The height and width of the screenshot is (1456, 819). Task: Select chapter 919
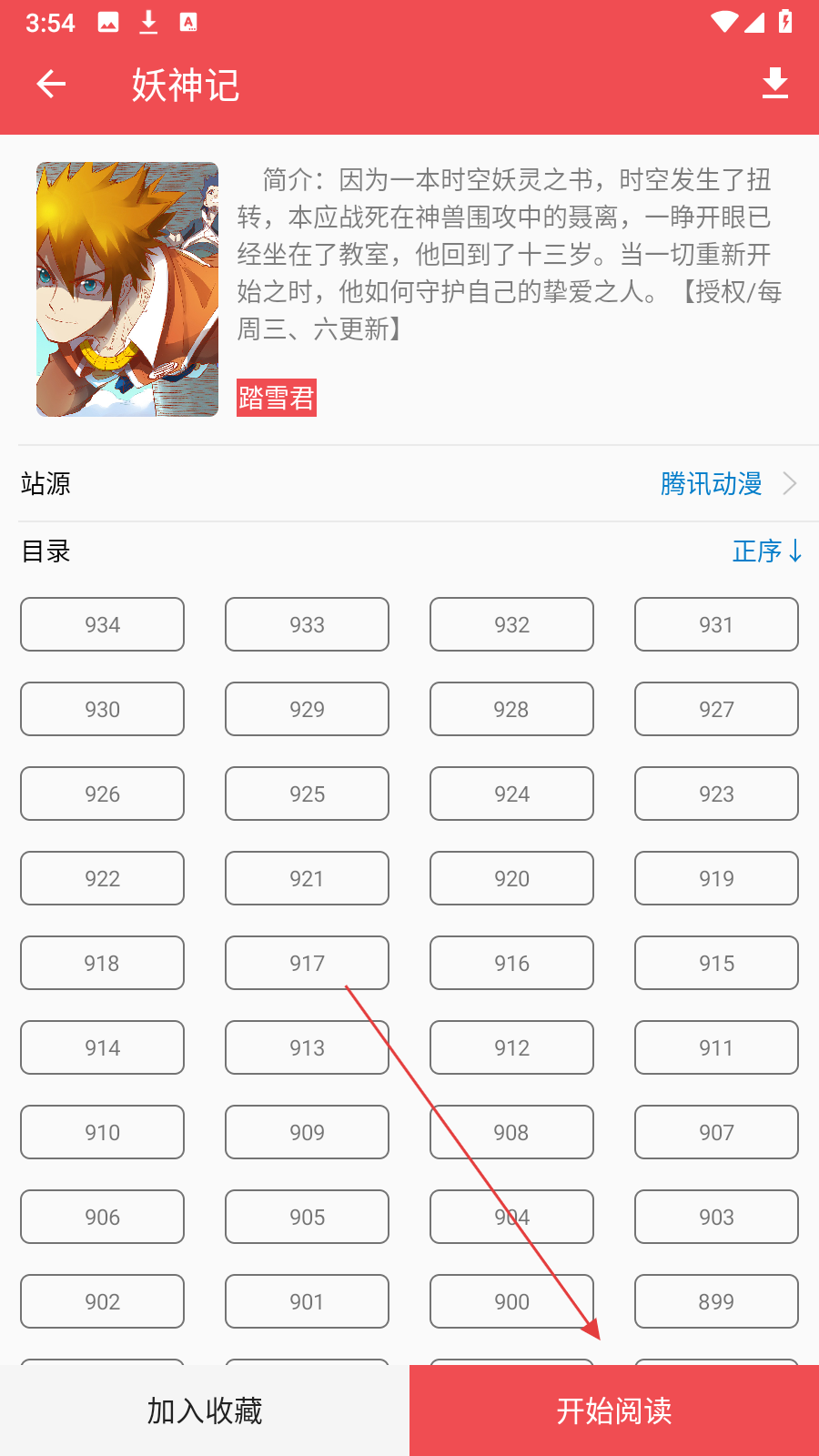[716, 878]
